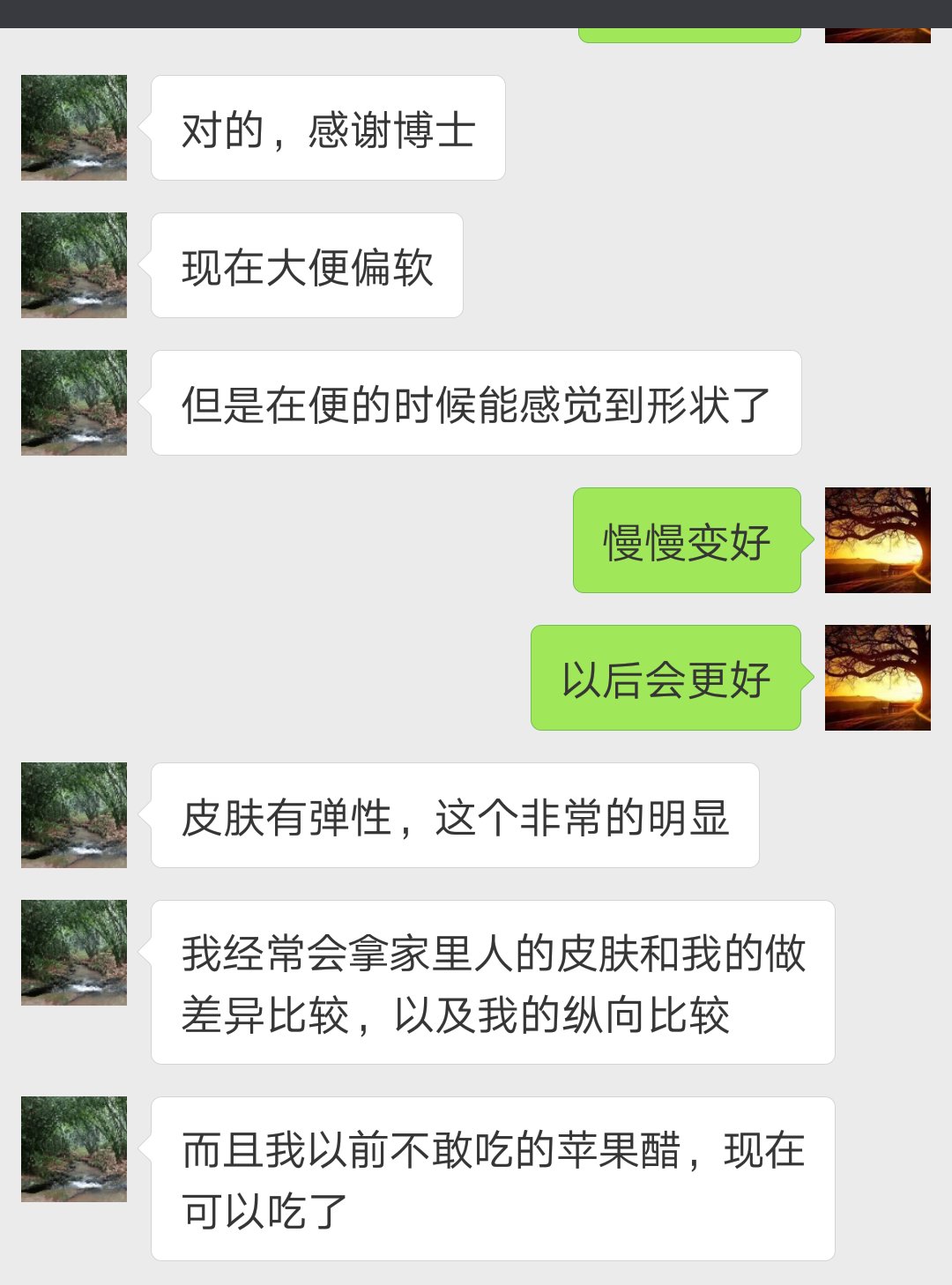Tap the sunset-tree avatar beside "慢慢变好"

[878, 542]
